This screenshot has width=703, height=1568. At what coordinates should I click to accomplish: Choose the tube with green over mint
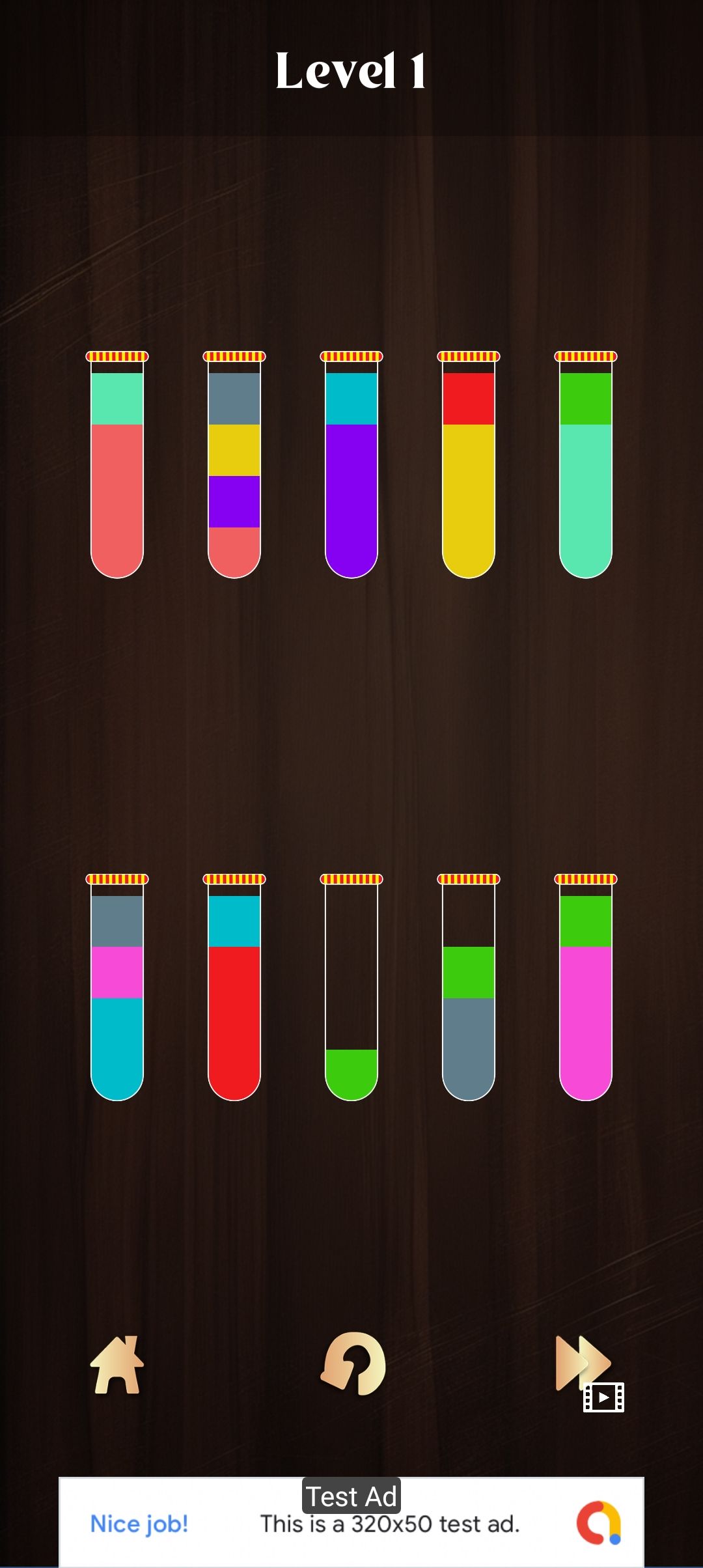point(586,466)
